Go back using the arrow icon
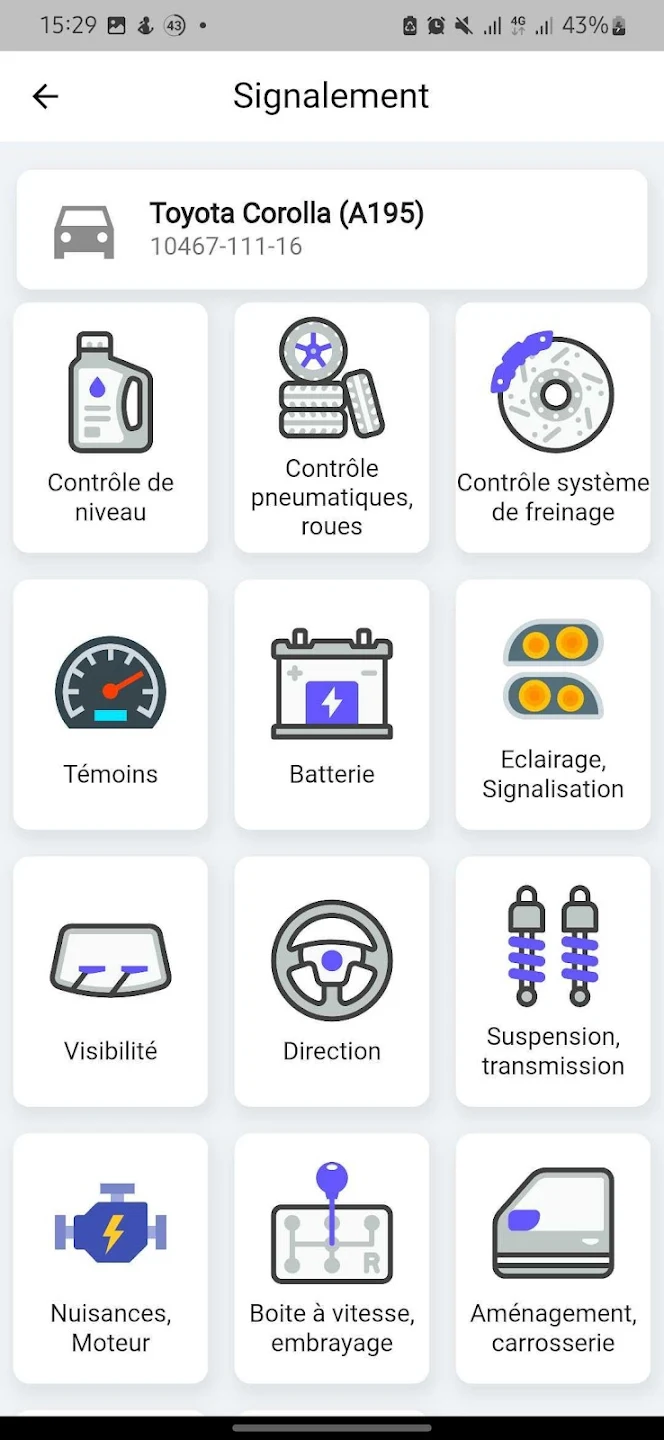 point(46,96)
